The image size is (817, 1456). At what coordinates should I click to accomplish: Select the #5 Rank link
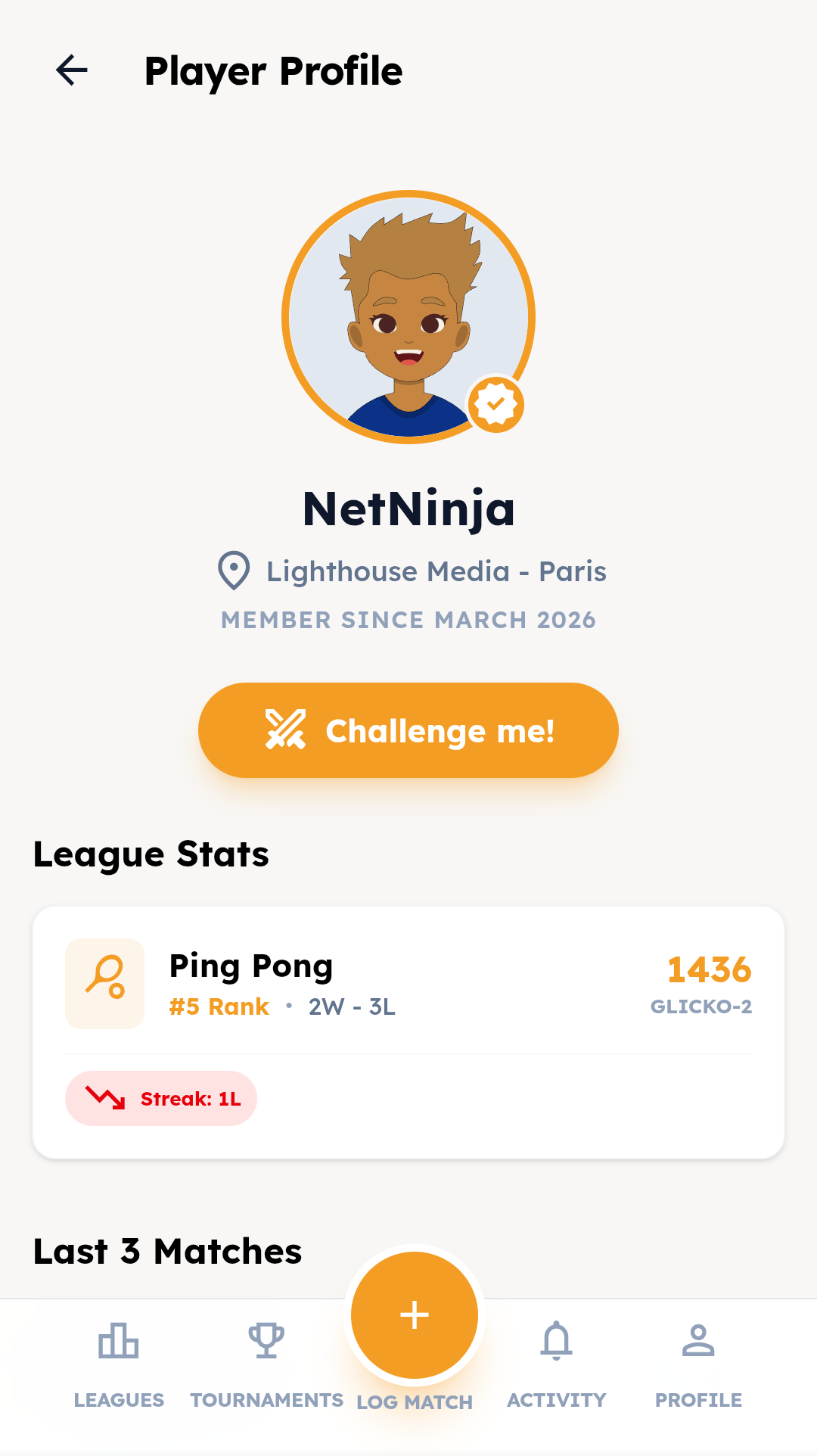(218, 1006)
